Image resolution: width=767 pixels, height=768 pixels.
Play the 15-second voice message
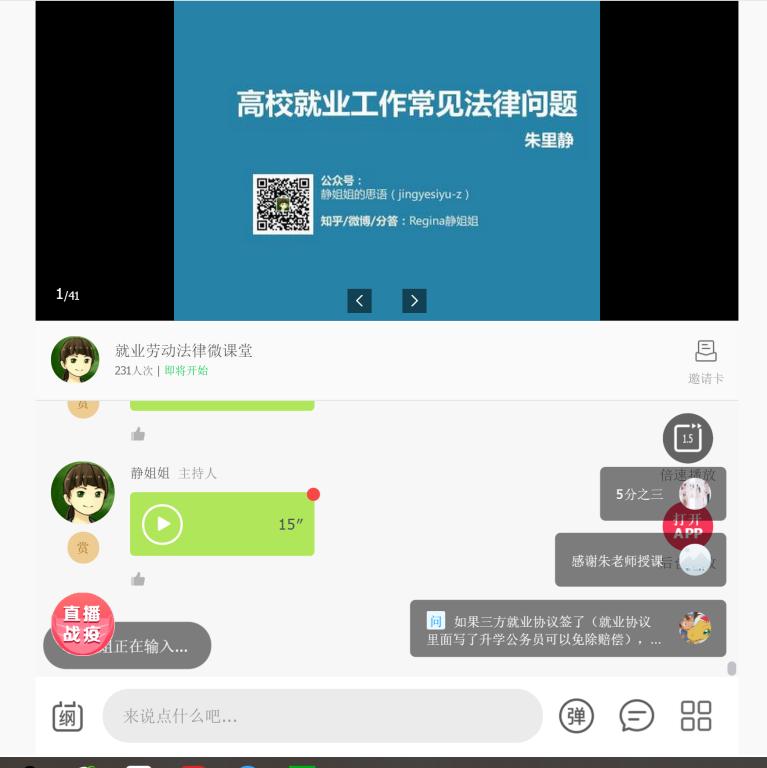pos(163,524)
